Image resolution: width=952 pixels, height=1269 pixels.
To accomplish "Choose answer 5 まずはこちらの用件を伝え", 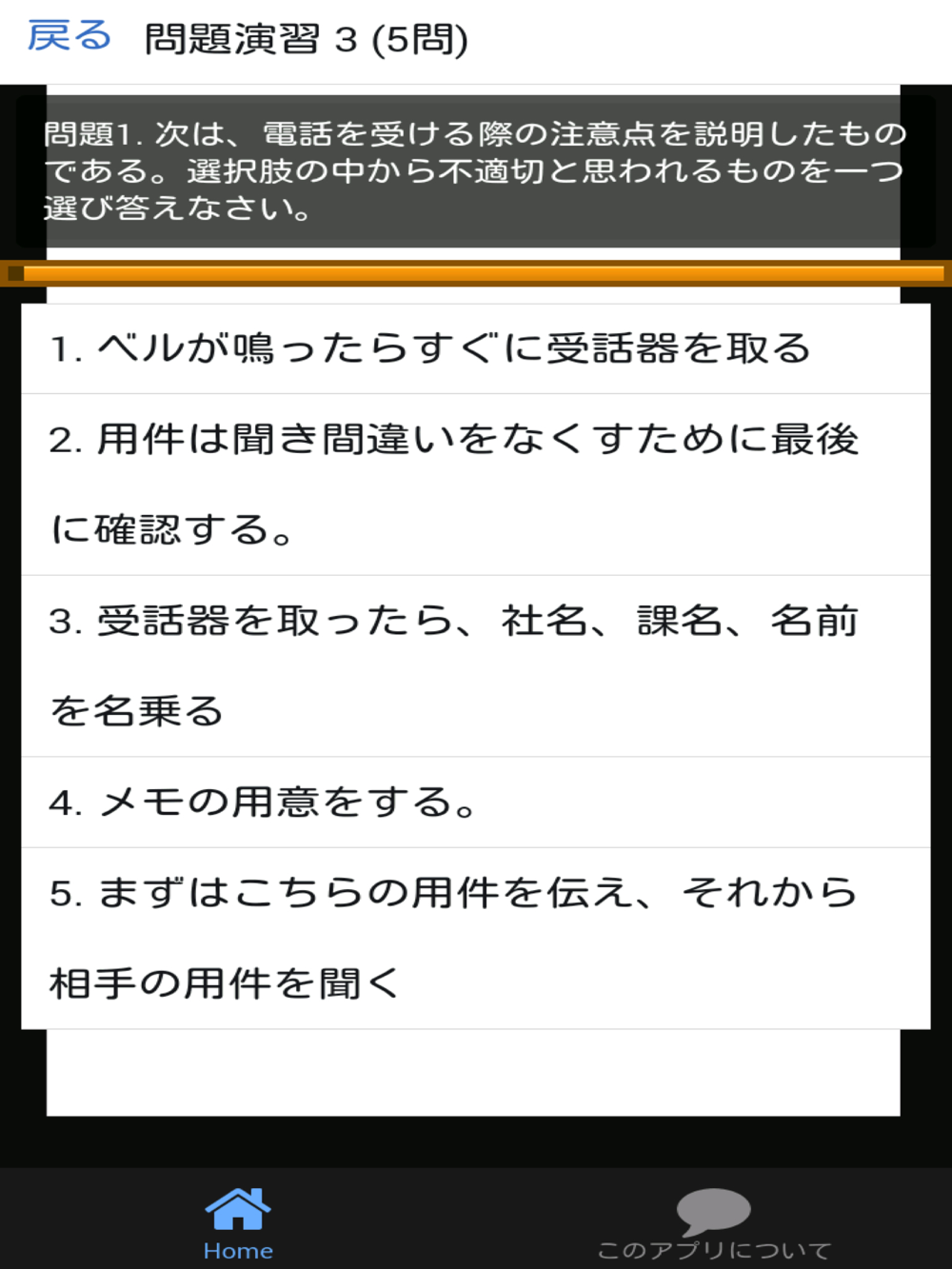I will coord(475,938).
